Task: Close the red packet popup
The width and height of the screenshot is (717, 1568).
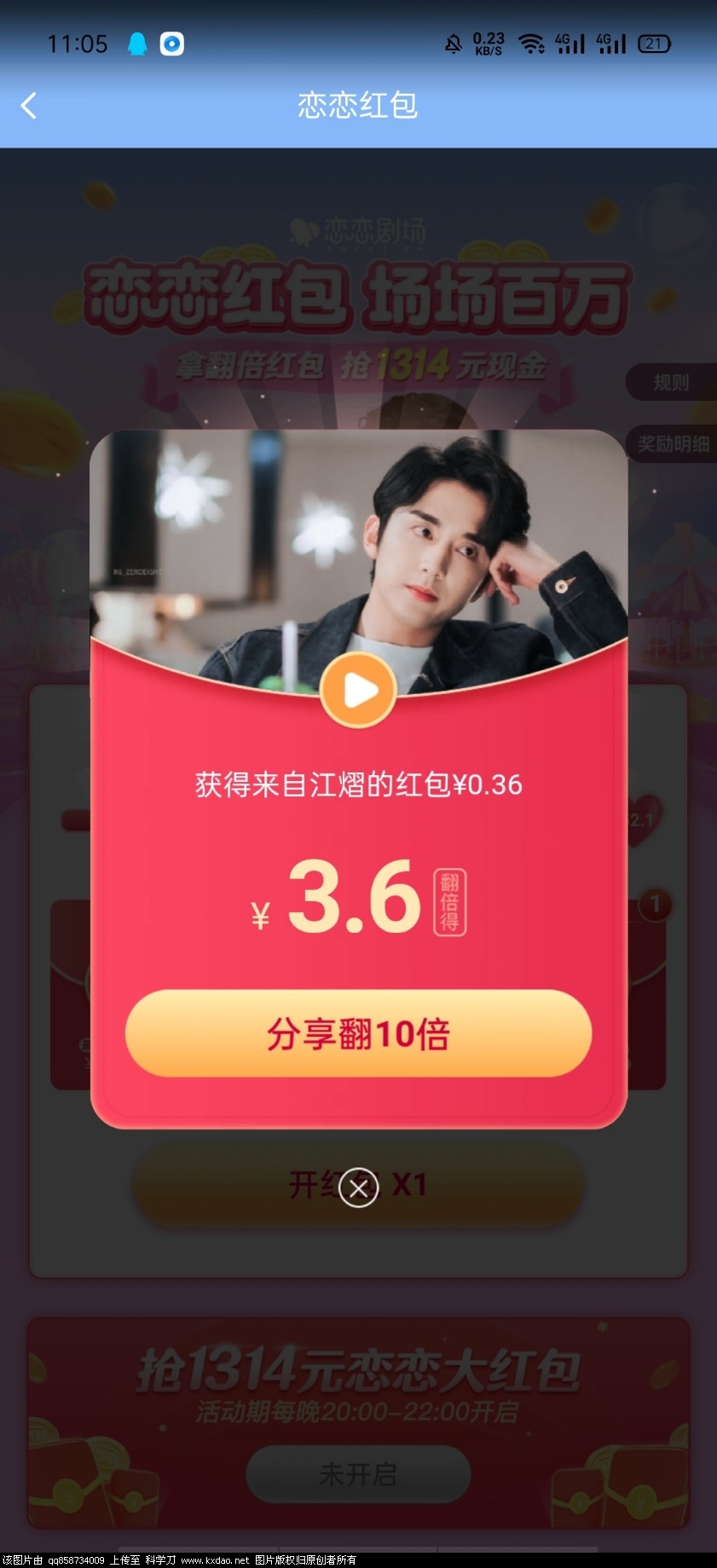Action: pos(358,1188)
